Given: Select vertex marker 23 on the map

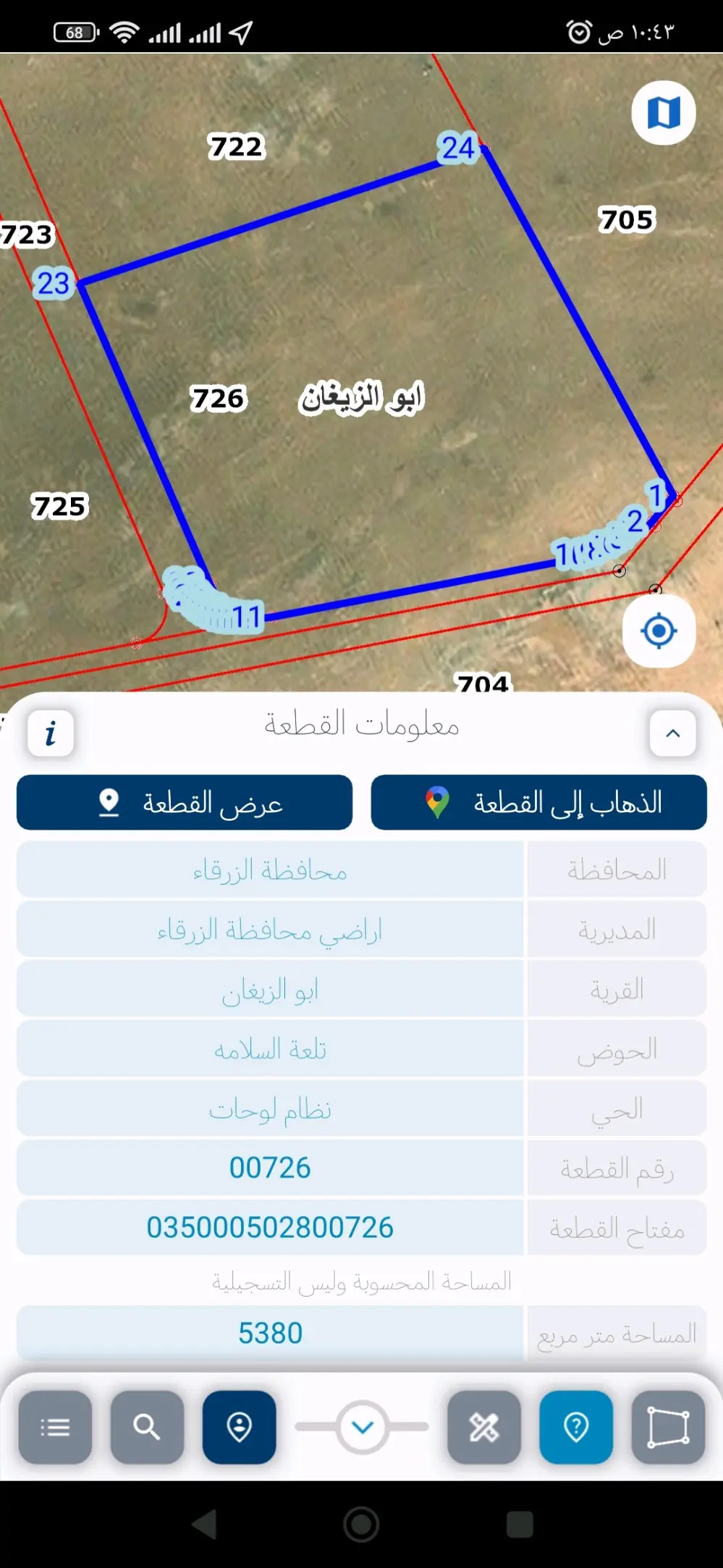Looking at the screenshot, I should coord(54,282).
